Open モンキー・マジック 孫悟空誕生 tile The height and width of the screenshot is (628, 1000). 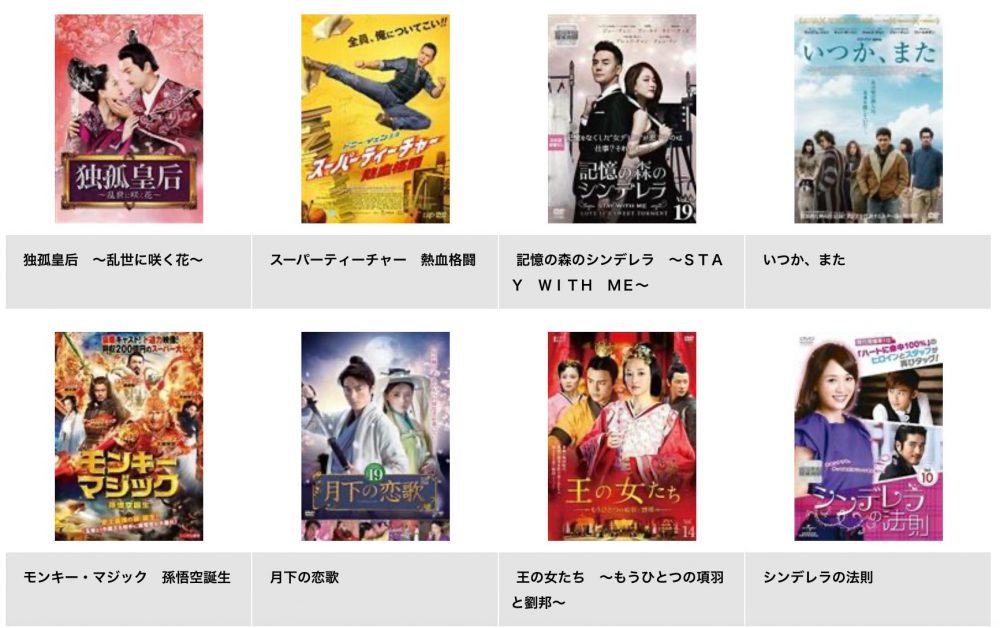click(129, 436)
